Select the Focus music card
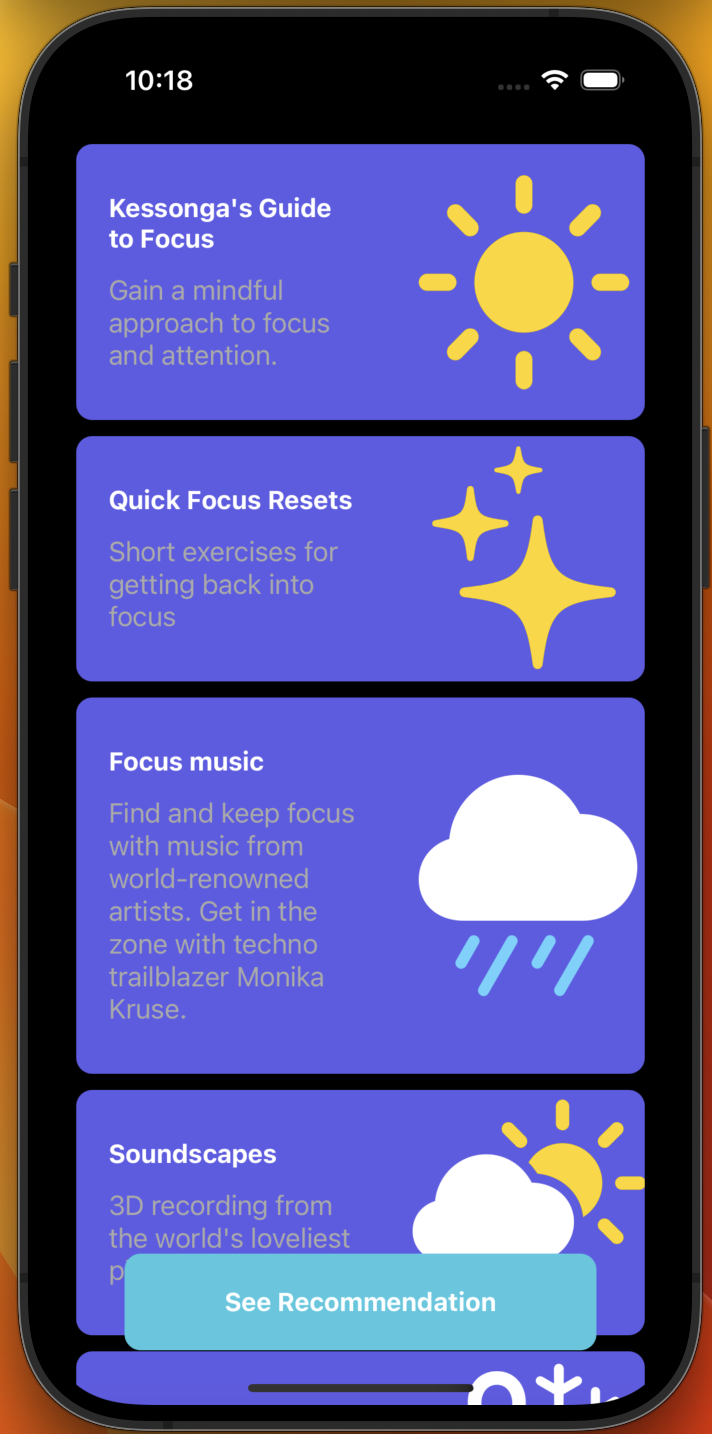 point(360,885)
